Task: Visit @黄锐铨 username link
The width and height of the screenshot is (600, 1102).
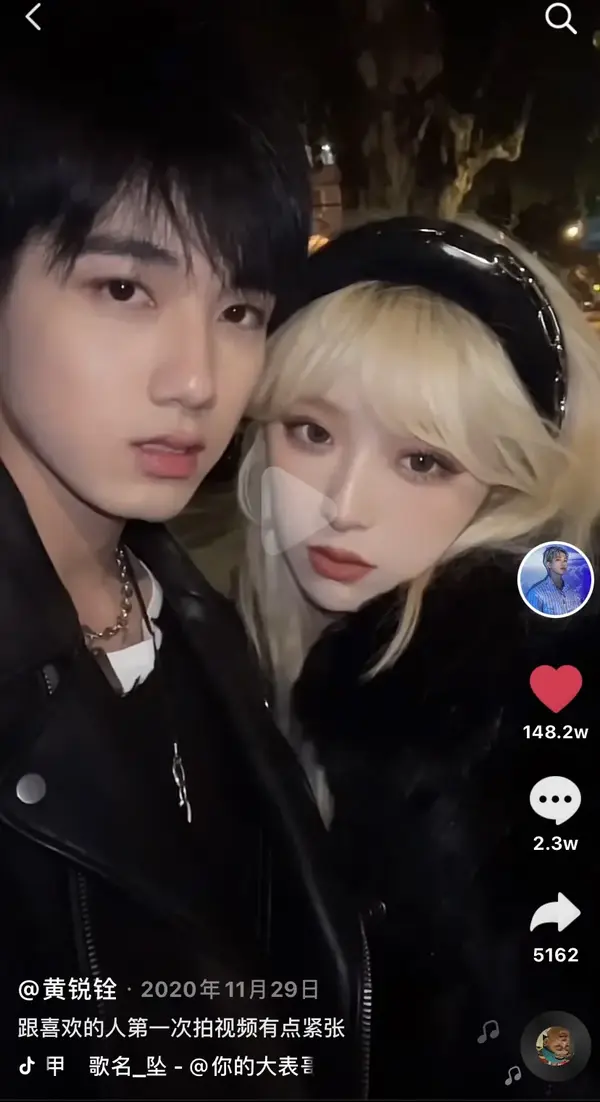Action: [x=70, y=990]
